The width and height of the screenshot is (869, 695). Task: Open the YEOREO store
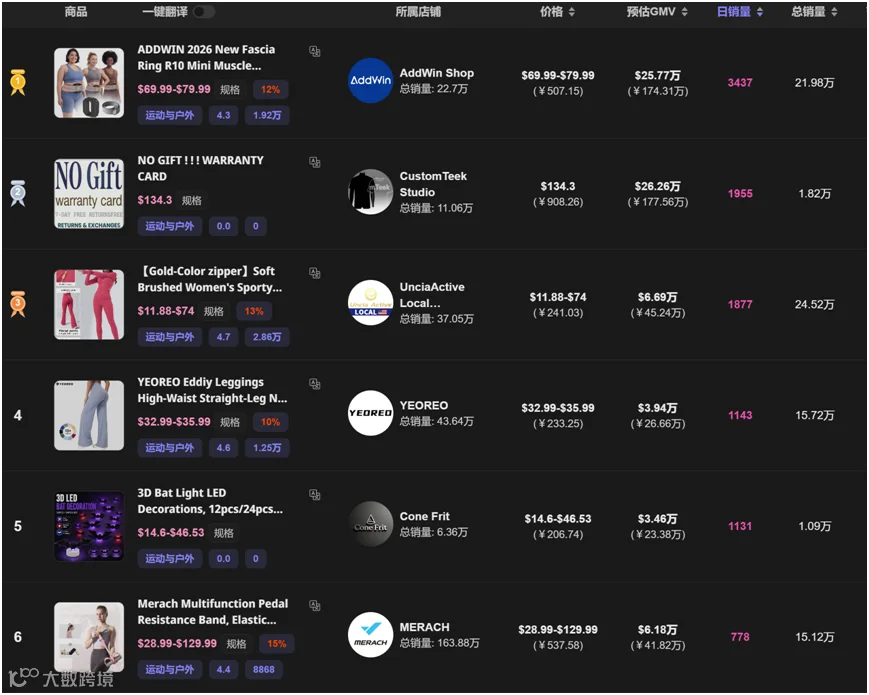(424, 405)
